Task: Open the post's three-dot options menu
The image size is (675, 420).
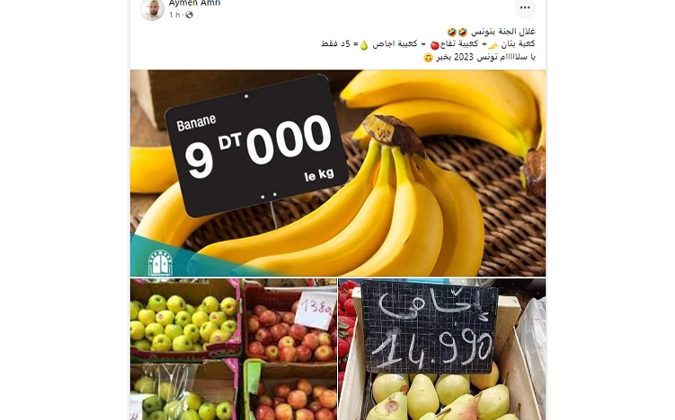Action: pos(524,8)
